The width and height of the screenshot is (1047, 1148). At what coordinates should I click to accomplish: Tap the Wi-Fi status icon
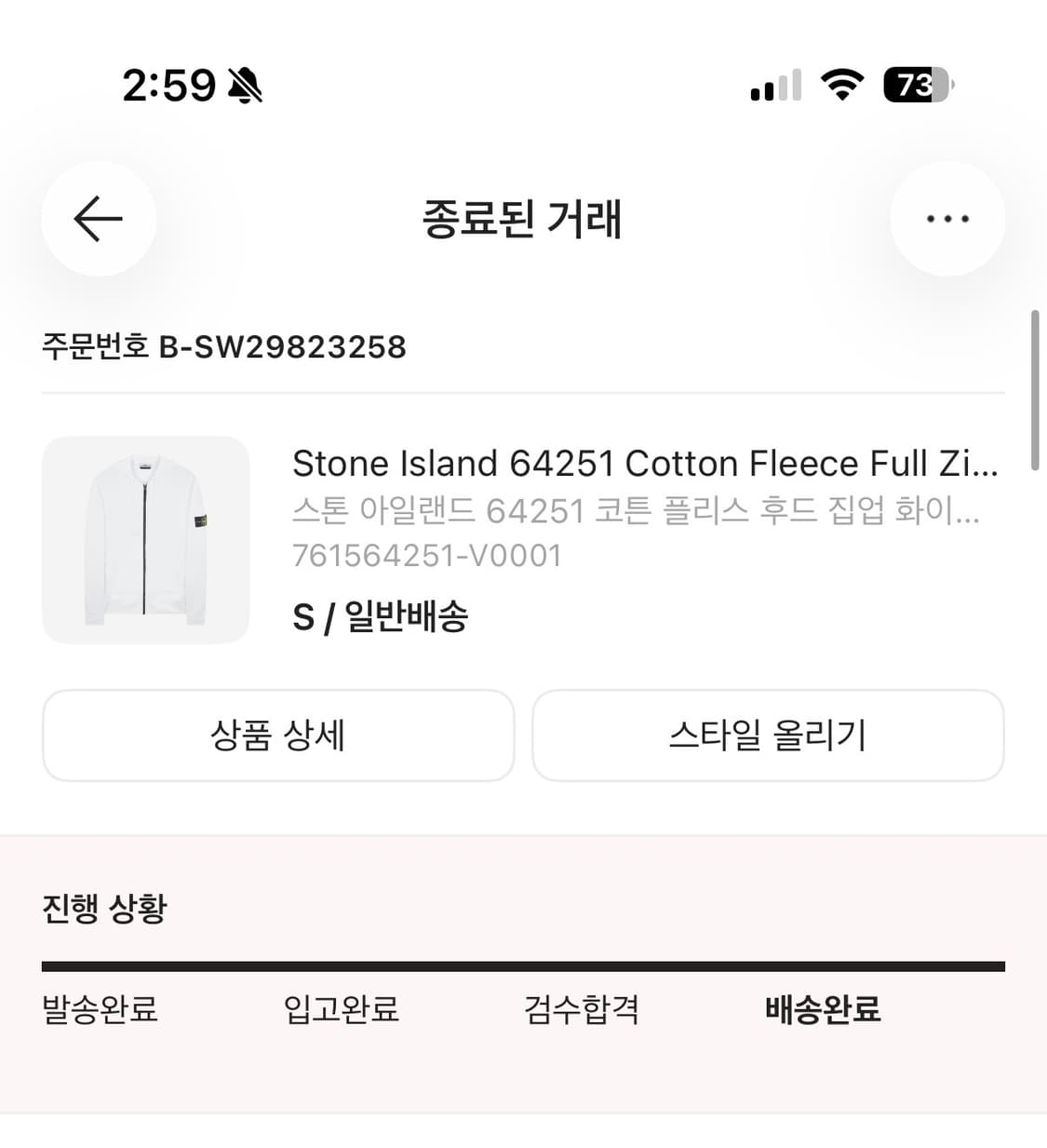click(840, 86)
